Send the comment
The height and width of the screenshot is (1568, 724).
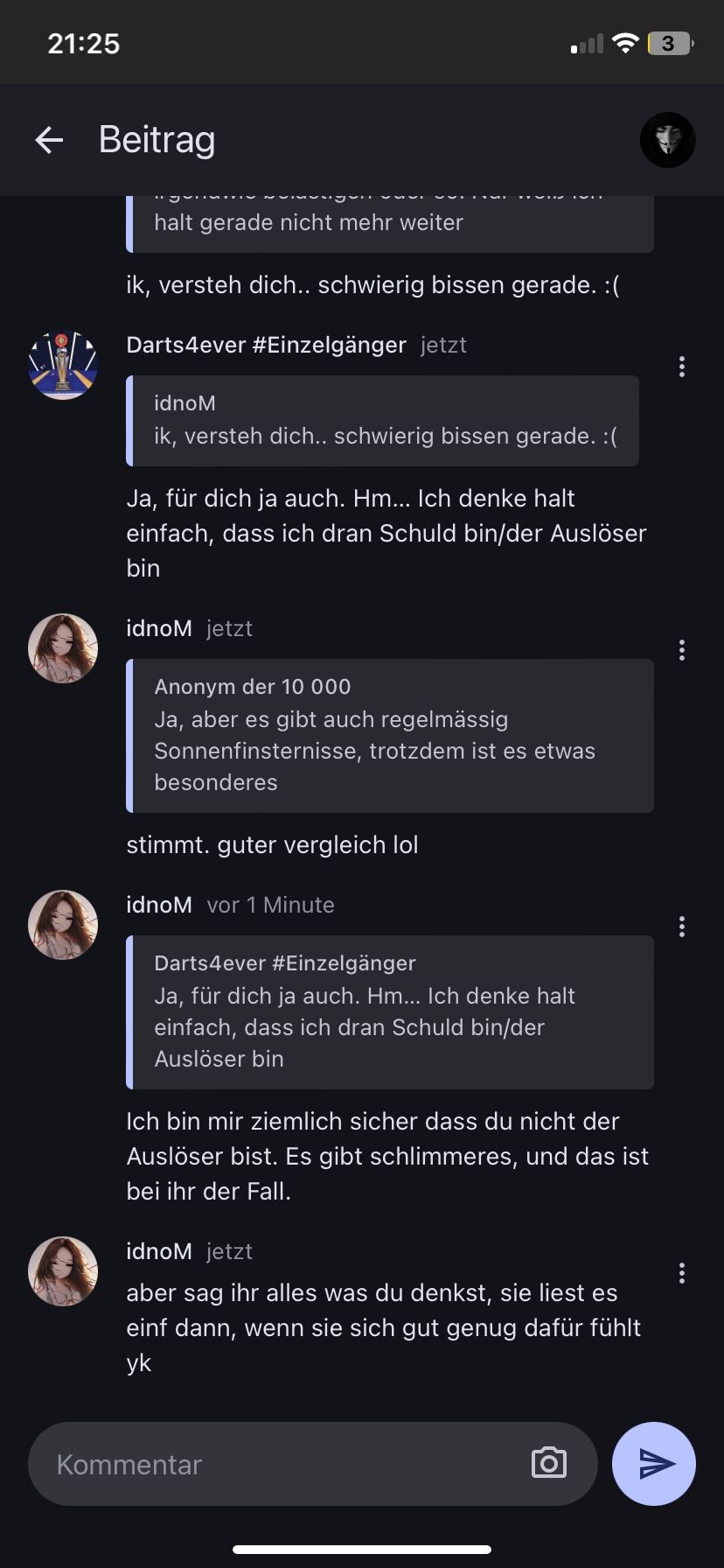click(654, 1463)
